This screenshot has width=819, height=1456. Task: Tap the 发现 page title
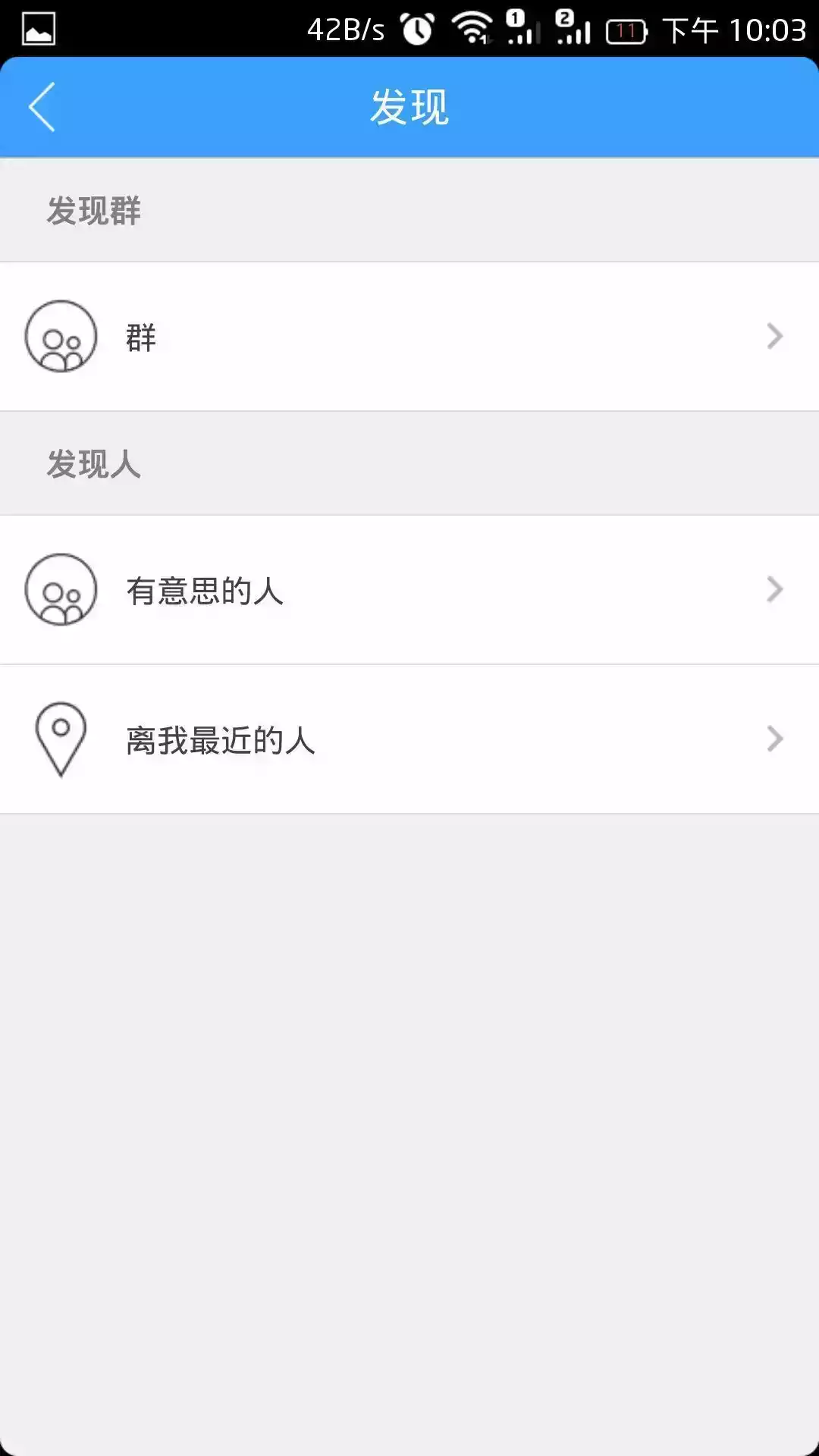pos(409,106)
